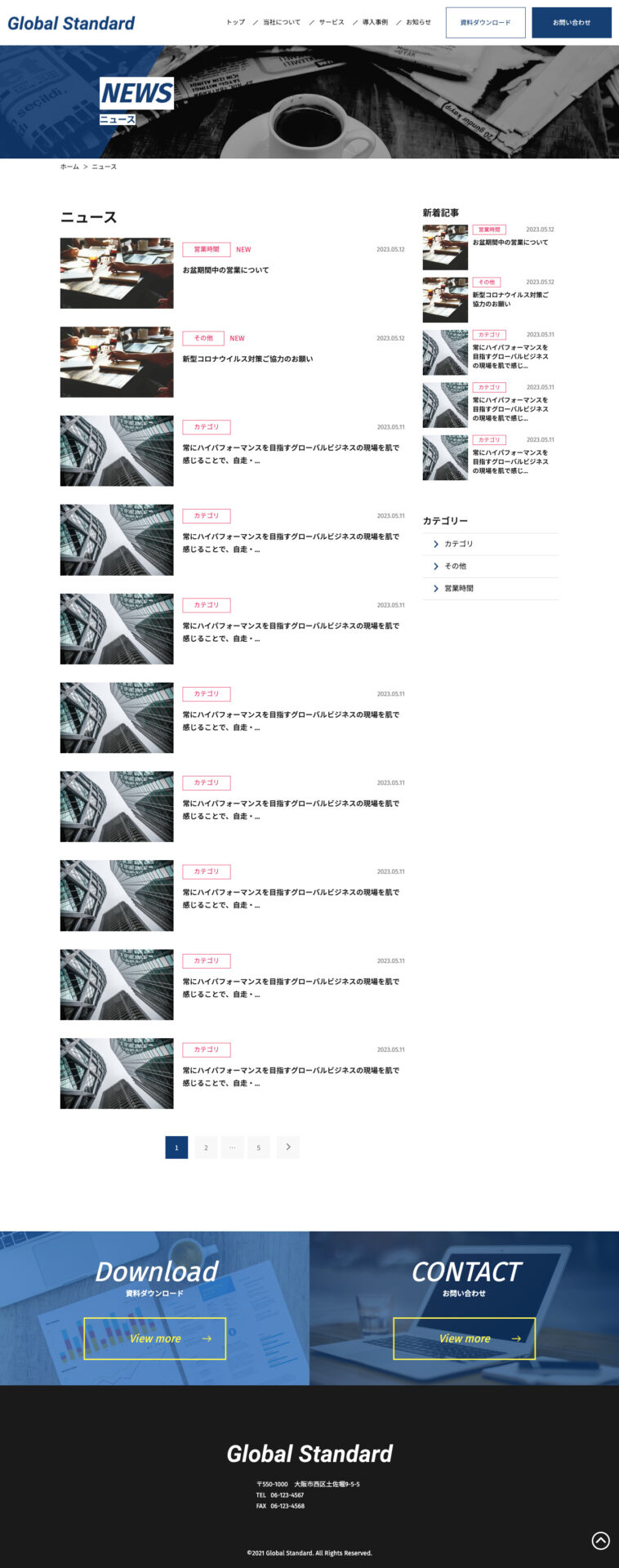Return to top with the up-arrow button

[600, 1541]
